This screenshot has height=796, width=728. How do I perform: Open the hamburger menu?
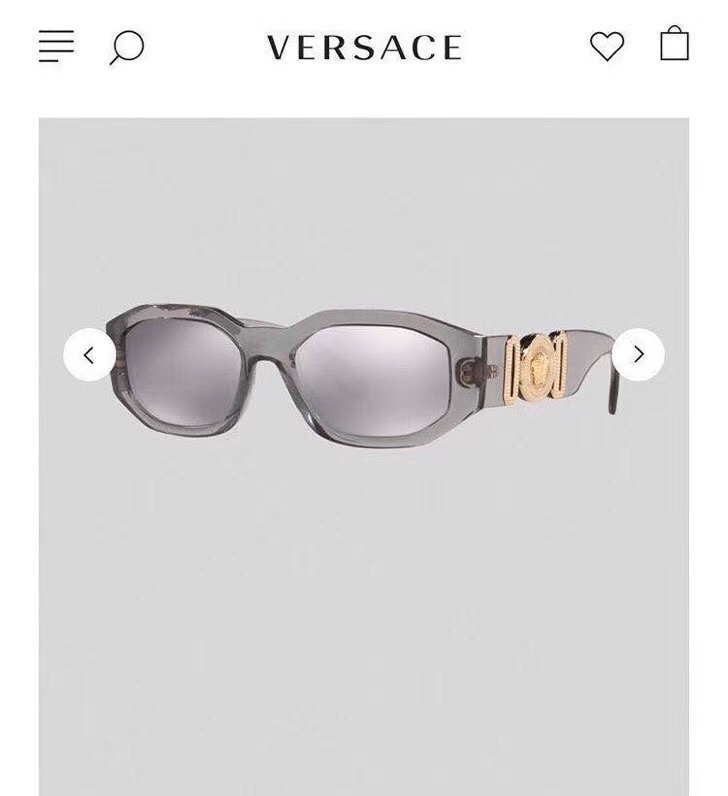pos(56,46)
